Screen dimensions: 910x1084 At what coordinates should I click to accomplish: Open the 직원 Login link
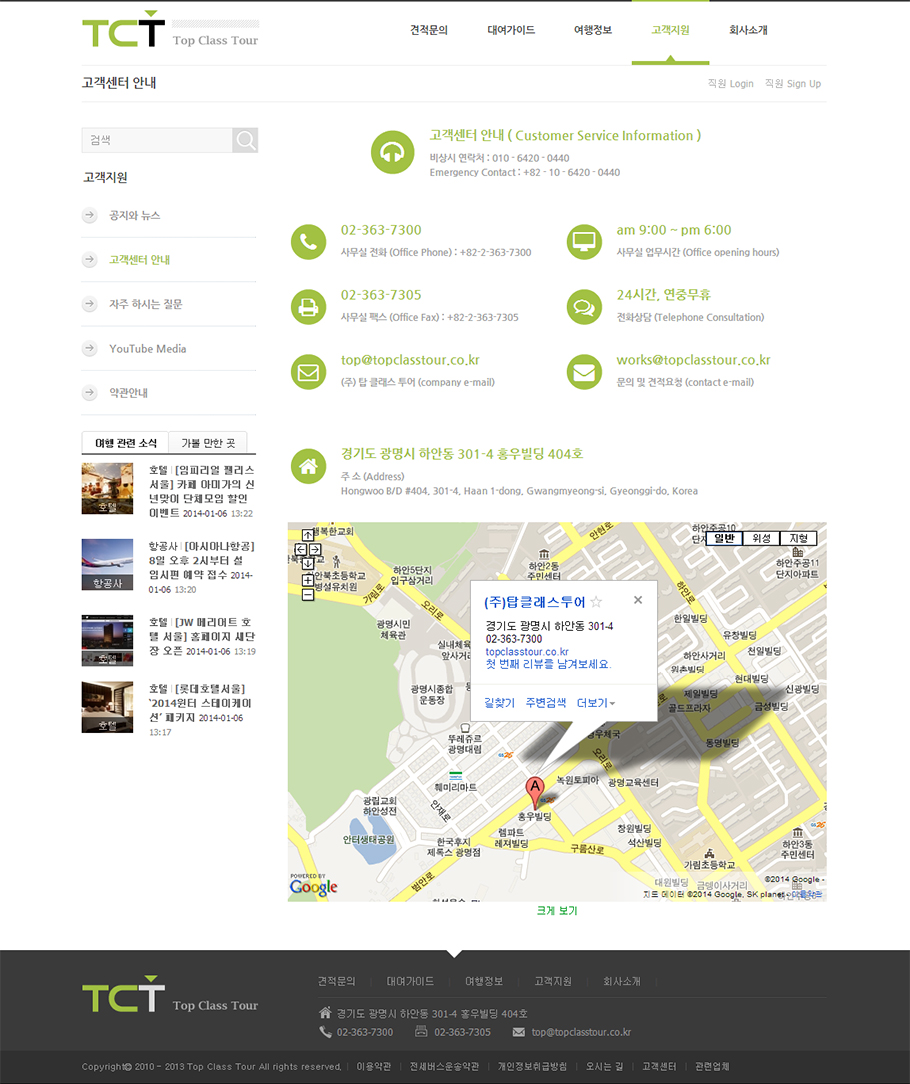click(730, 84)
